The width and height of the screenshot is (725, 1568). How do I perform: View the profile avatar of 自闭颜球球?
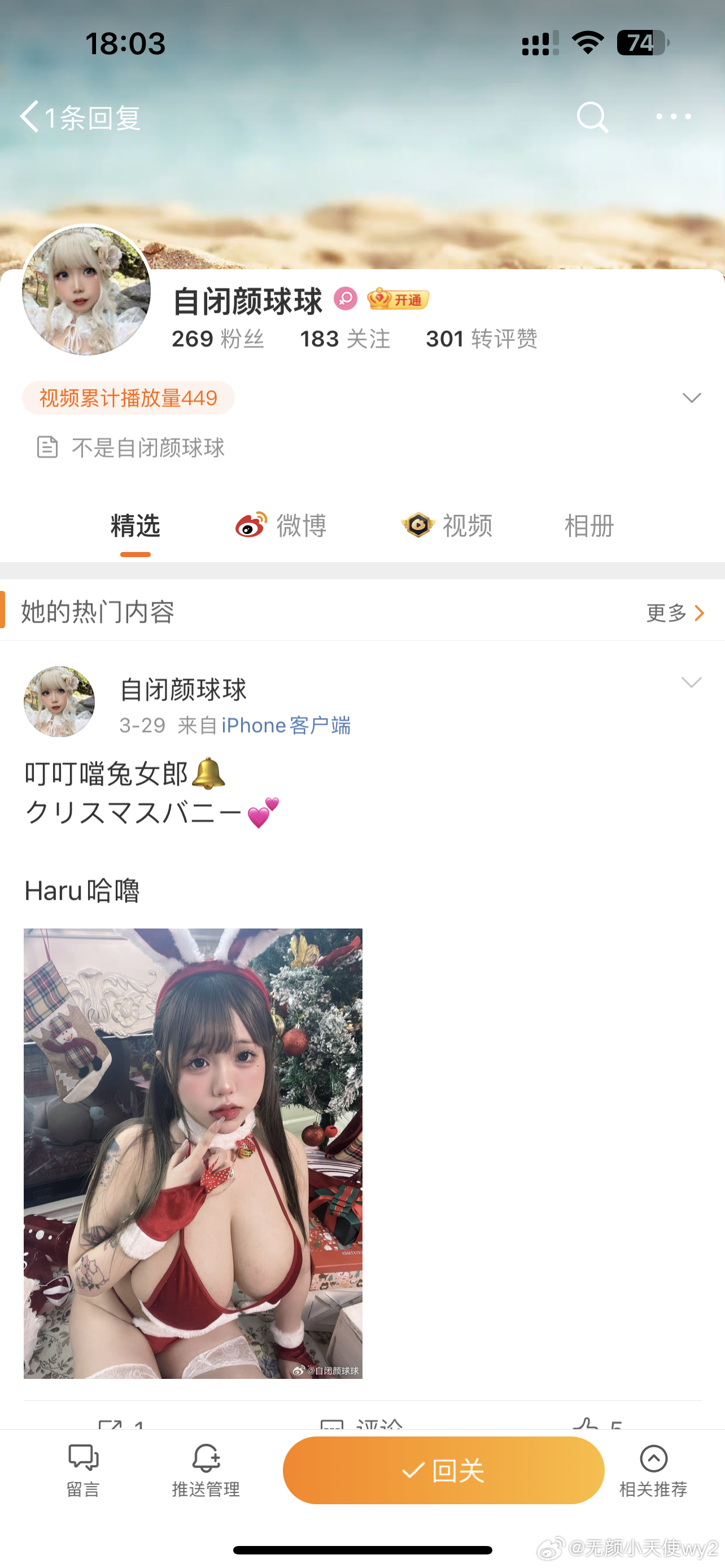(86, 290)
